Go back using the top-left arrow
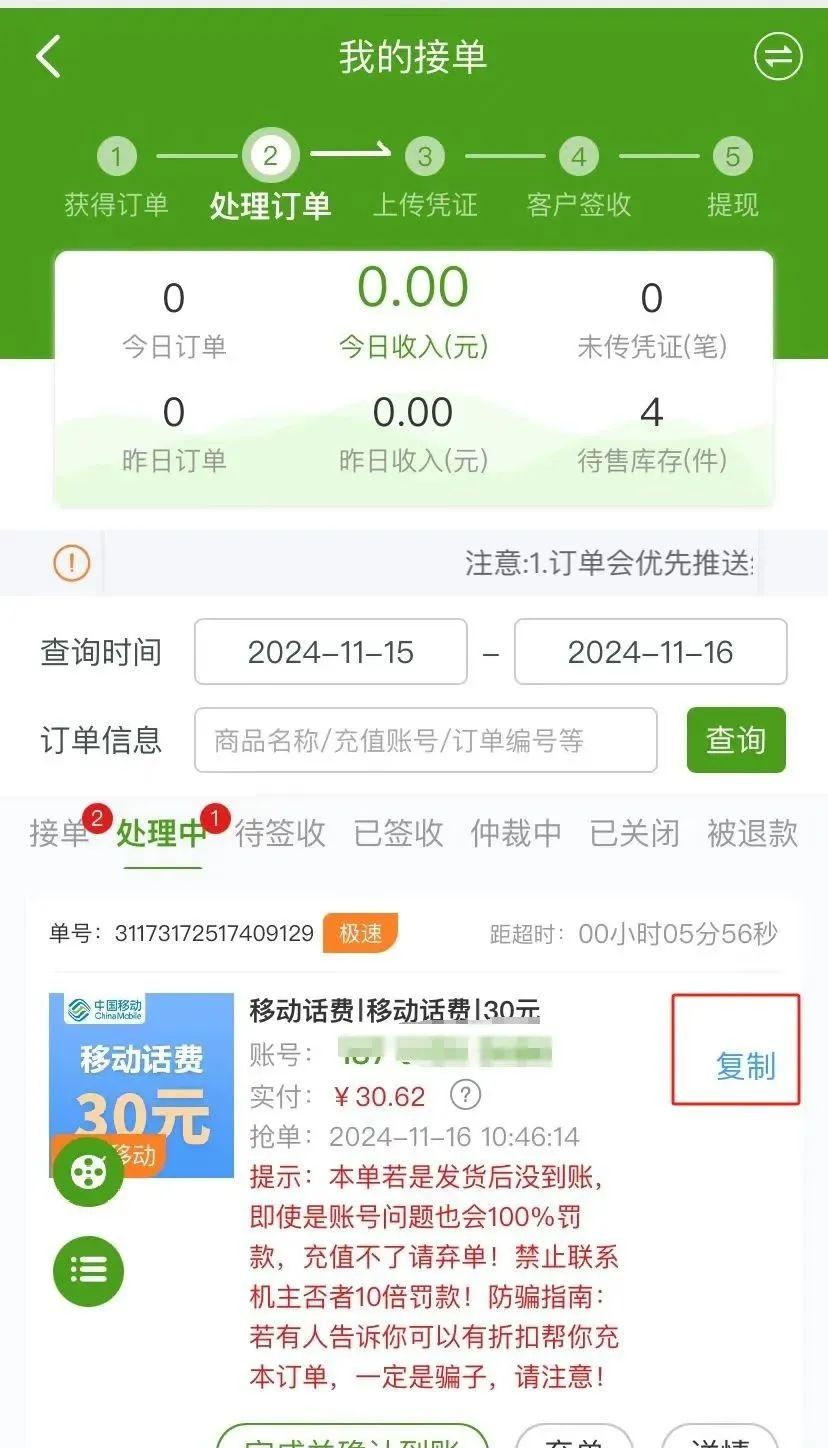Image resolution: width=828 pixels, height=1448 pixels. coord(48,57)
